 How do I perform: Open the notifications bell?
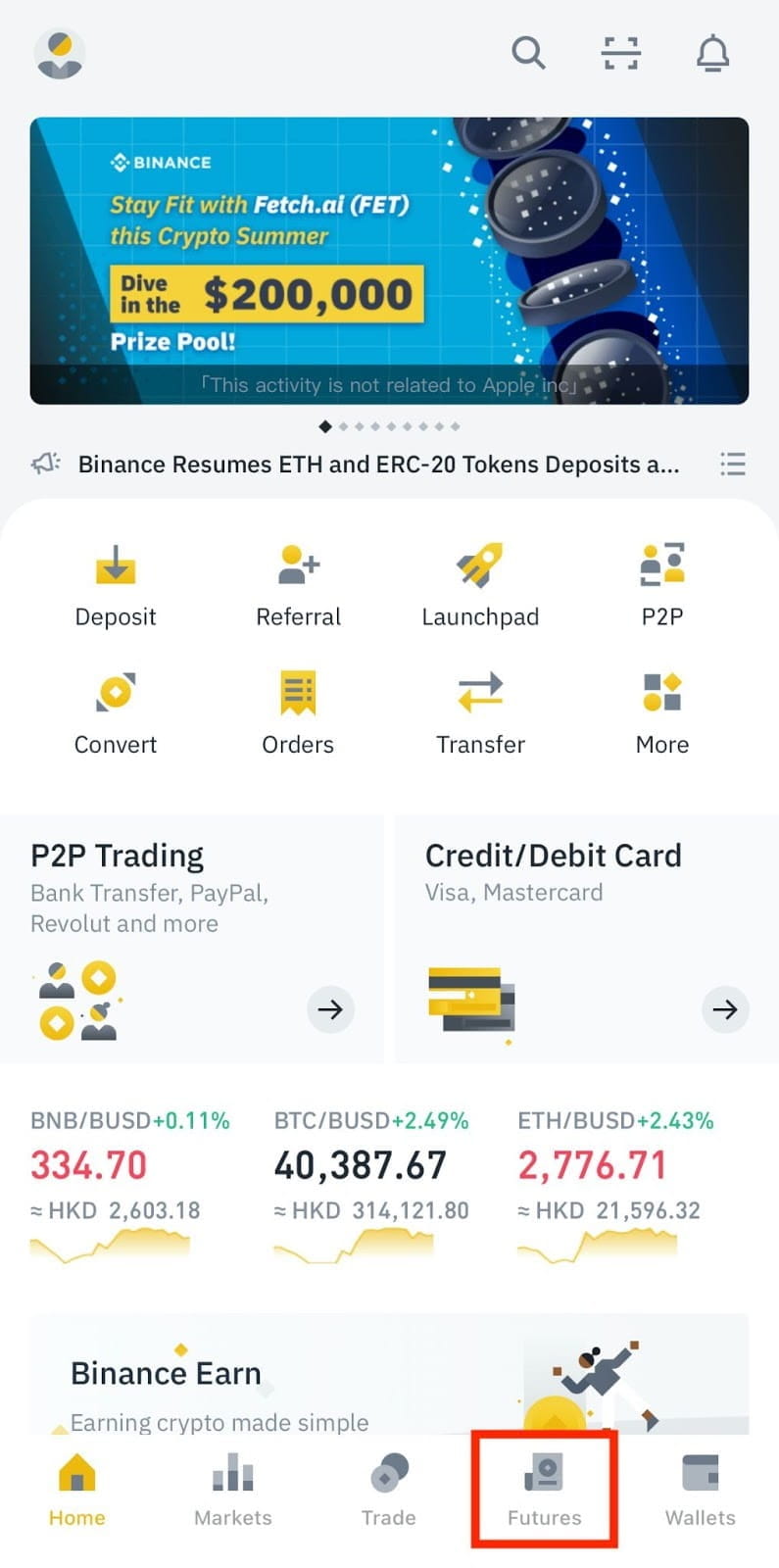pyautogui.click(x=712, y=53)
